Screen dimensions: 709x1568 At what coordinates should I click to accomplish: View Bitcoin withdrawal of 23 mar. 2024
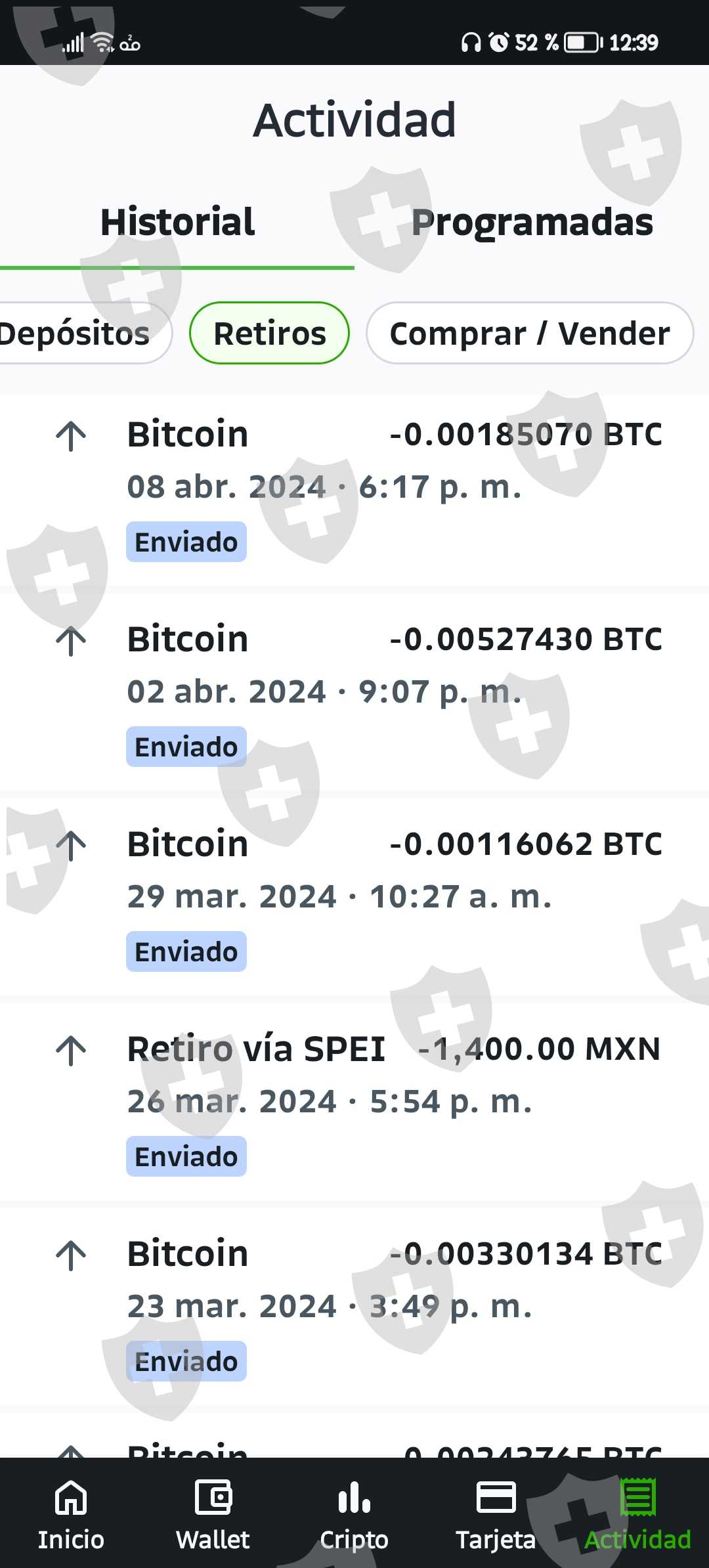[354, 1307]
